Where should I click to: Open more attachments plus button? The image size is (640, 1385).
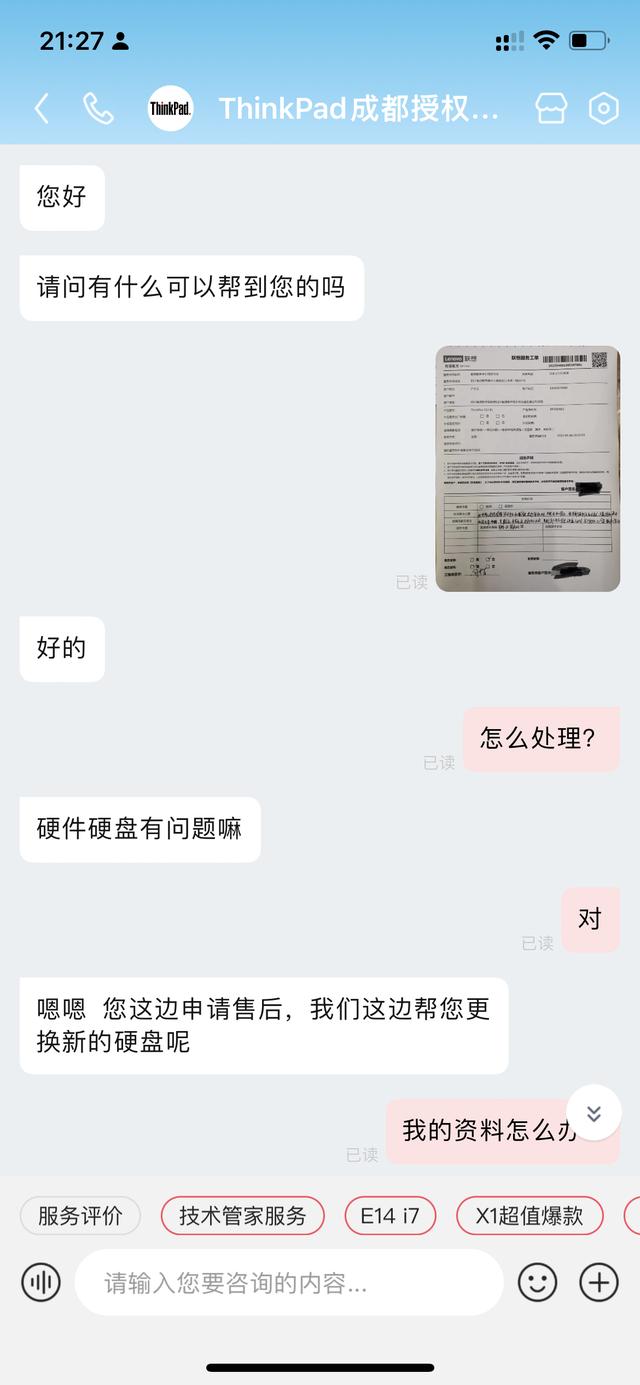pos(599,1282)
